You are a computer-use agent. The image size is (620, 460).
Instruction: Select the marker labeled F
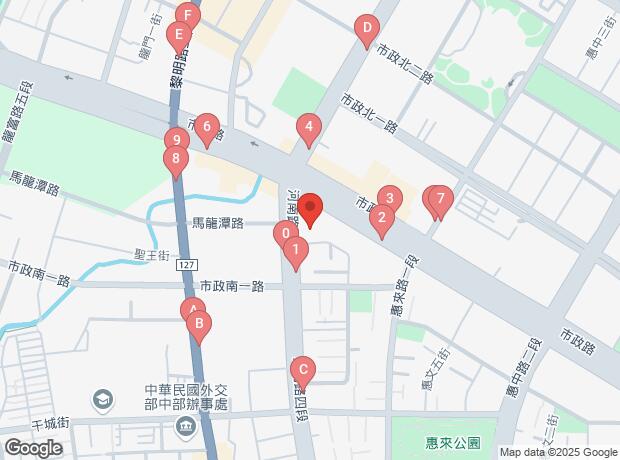tap(186, 15)
